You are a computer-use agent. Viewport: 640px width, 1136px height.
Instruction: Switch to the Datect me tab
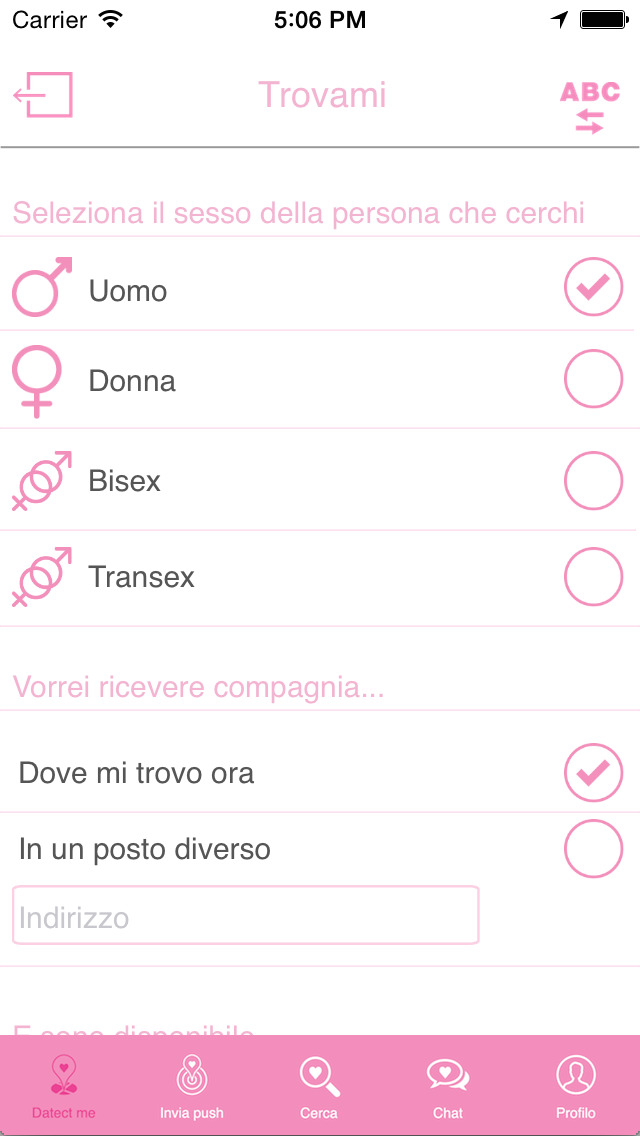coord(64,1086)
